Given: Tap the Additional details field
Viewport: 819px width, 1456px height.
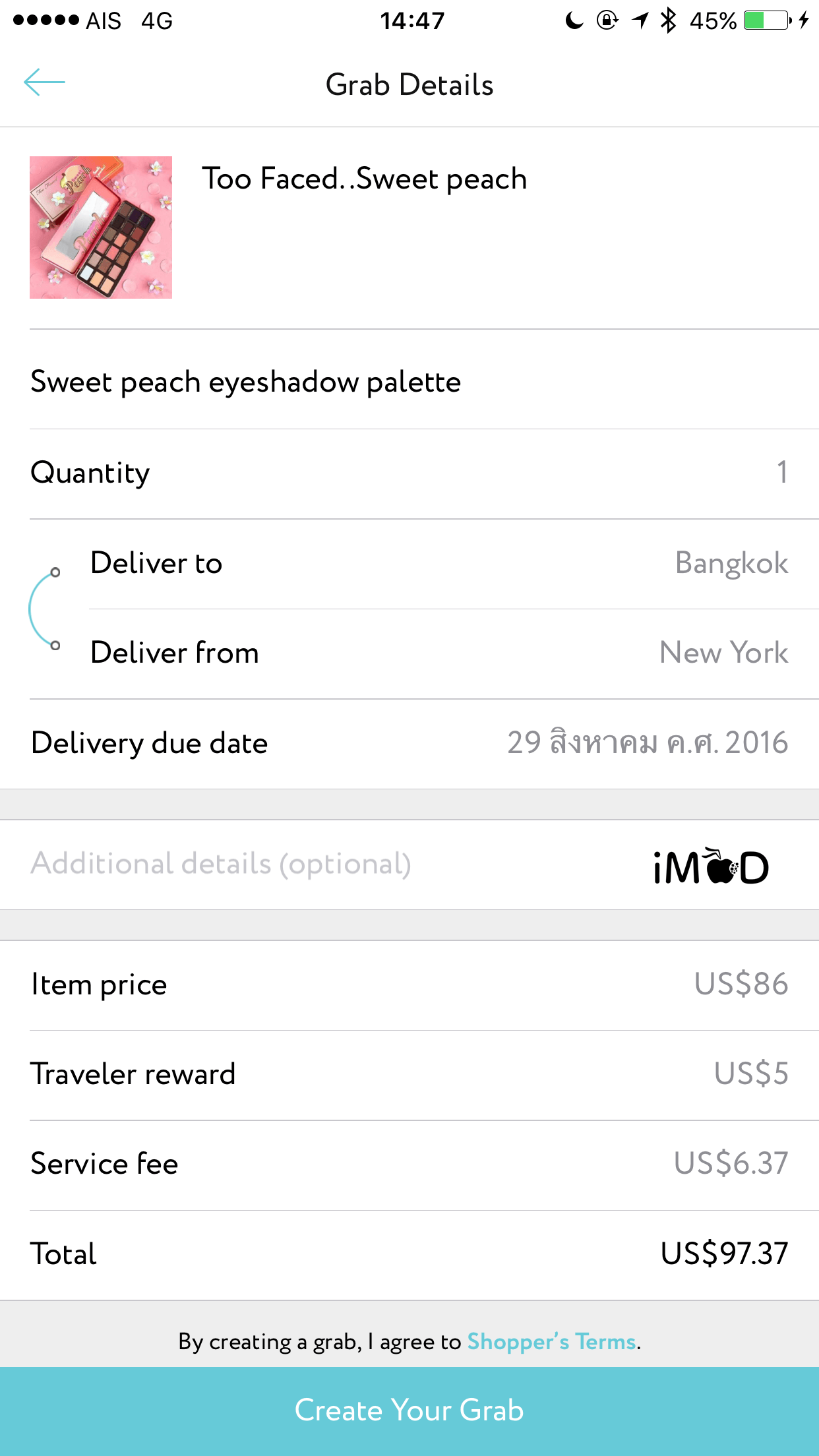Looking at the screenshot, I should click(409, 864).
